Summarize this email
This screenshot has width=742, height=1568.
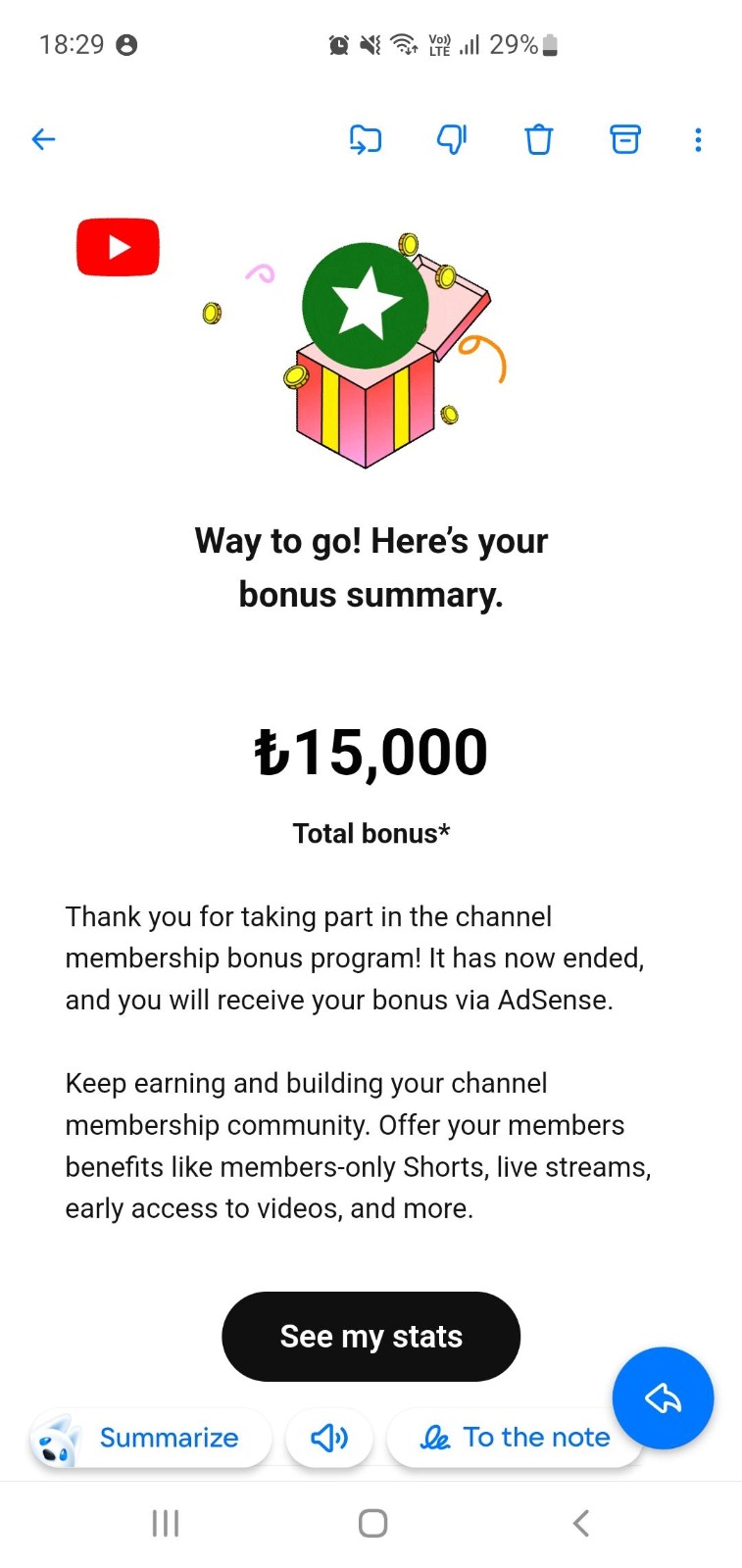coord(150,1438)
